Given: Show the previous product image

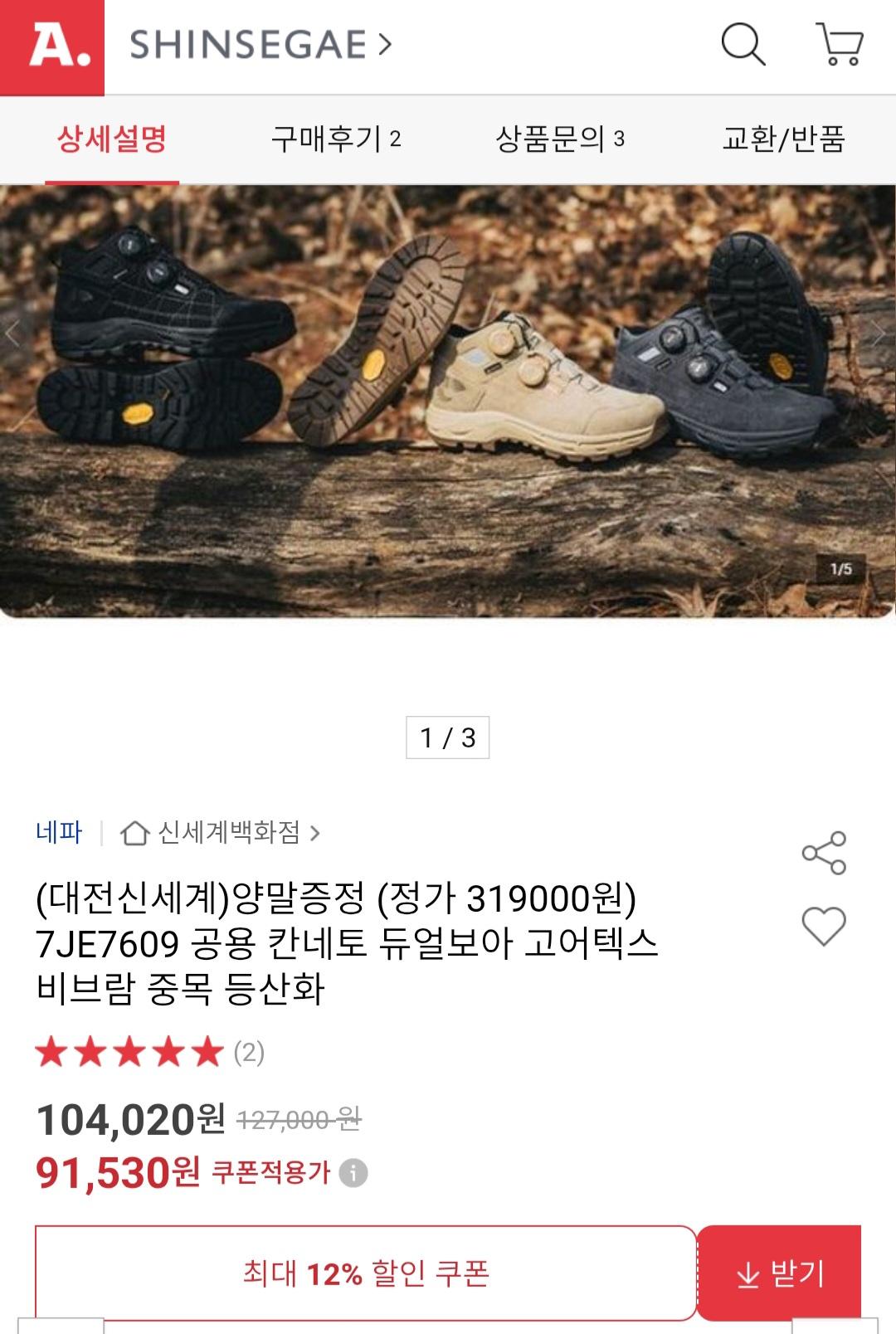Looking at the screenshot, I should tap(13, 334).
